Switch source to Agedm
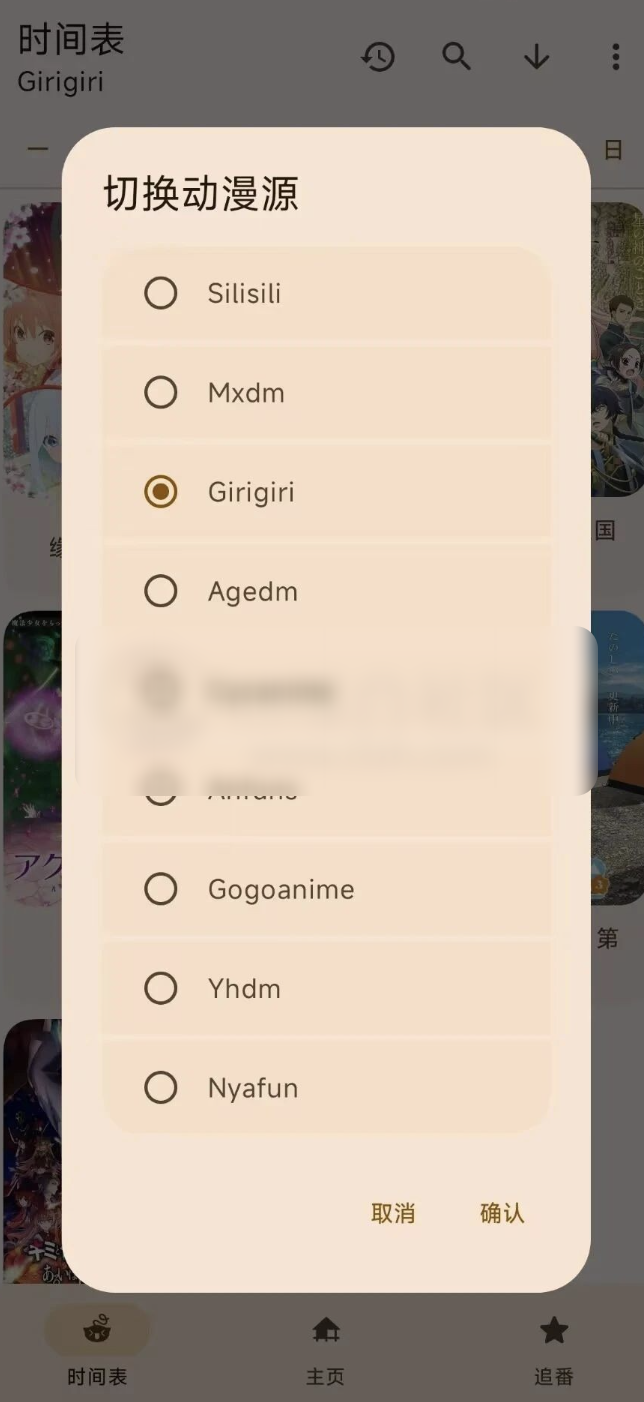Screen dimensions: 644x1402 point(161,591)
